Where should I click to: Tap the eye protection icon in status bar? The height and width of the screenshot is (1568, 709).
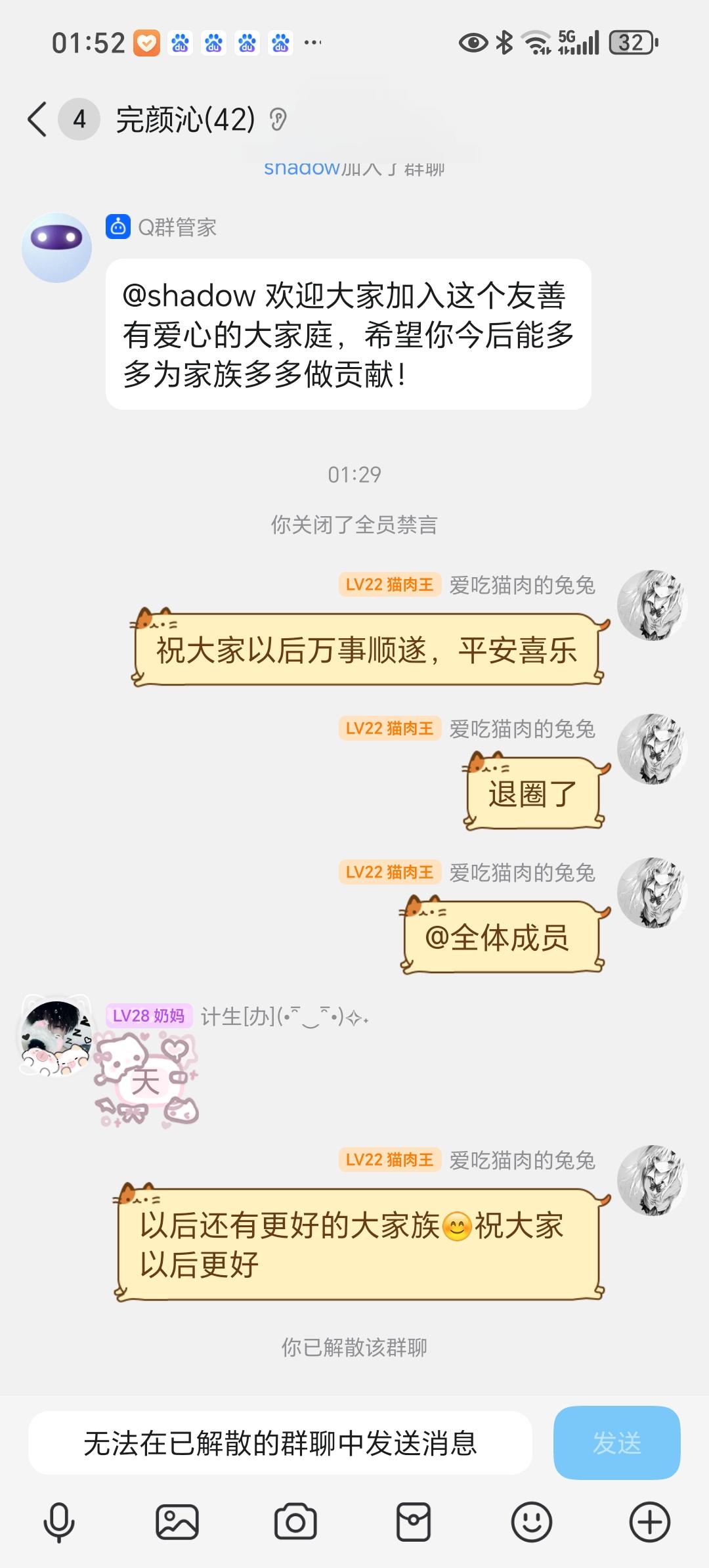[472, 41]
